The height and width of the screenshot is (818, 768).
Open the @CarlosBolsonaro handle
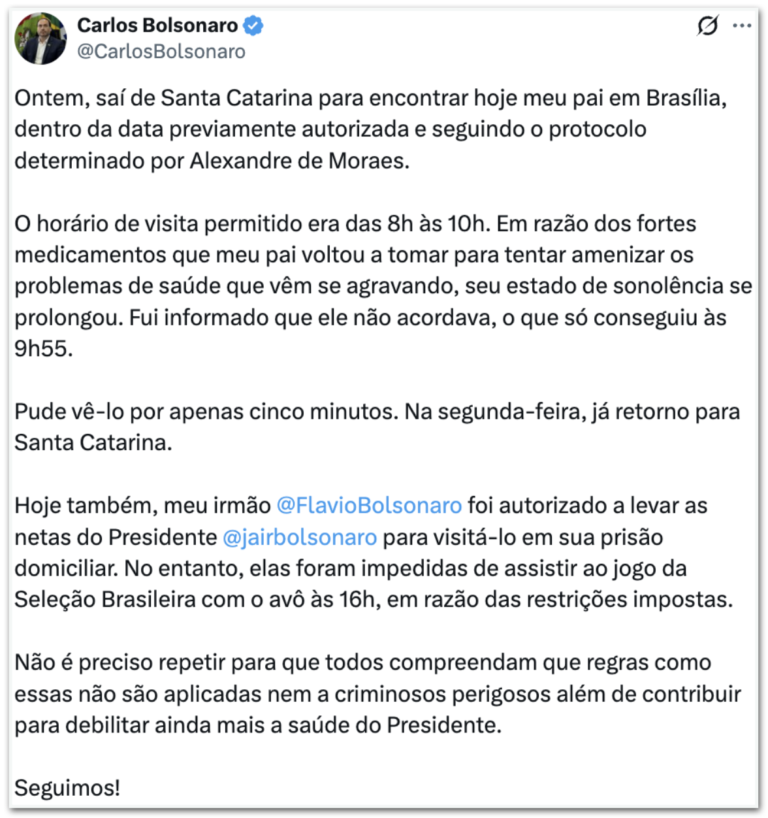(x=161, y=51)
